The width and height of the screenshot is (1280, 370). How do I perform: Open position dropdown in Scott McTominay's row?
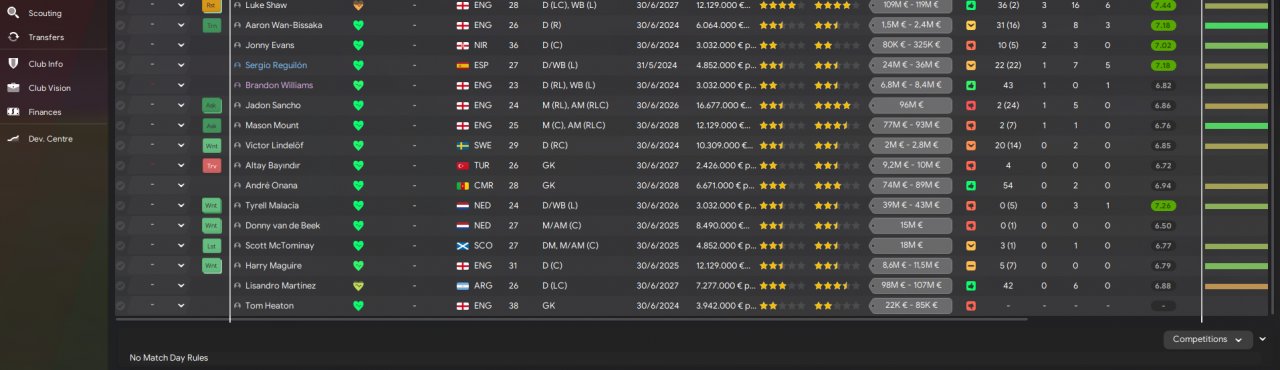[x=181, y=245]
